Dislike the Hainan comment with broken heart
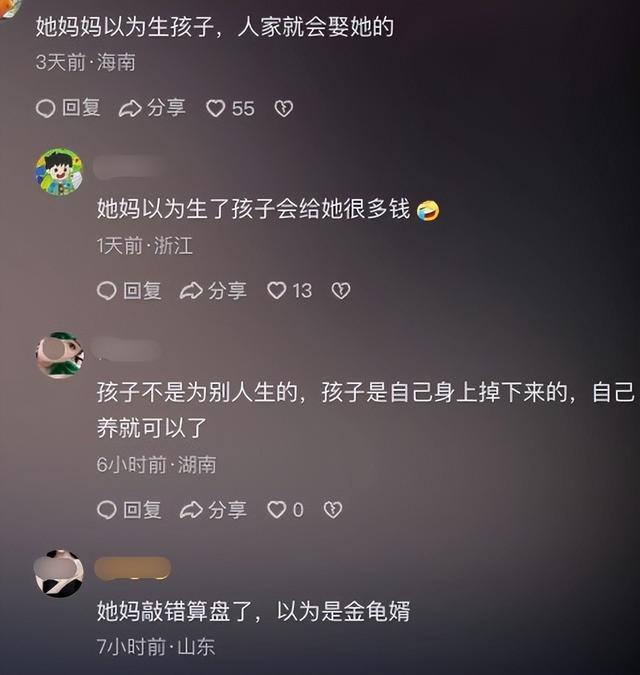This screenshot has width=640, height=675. [284, 108]
